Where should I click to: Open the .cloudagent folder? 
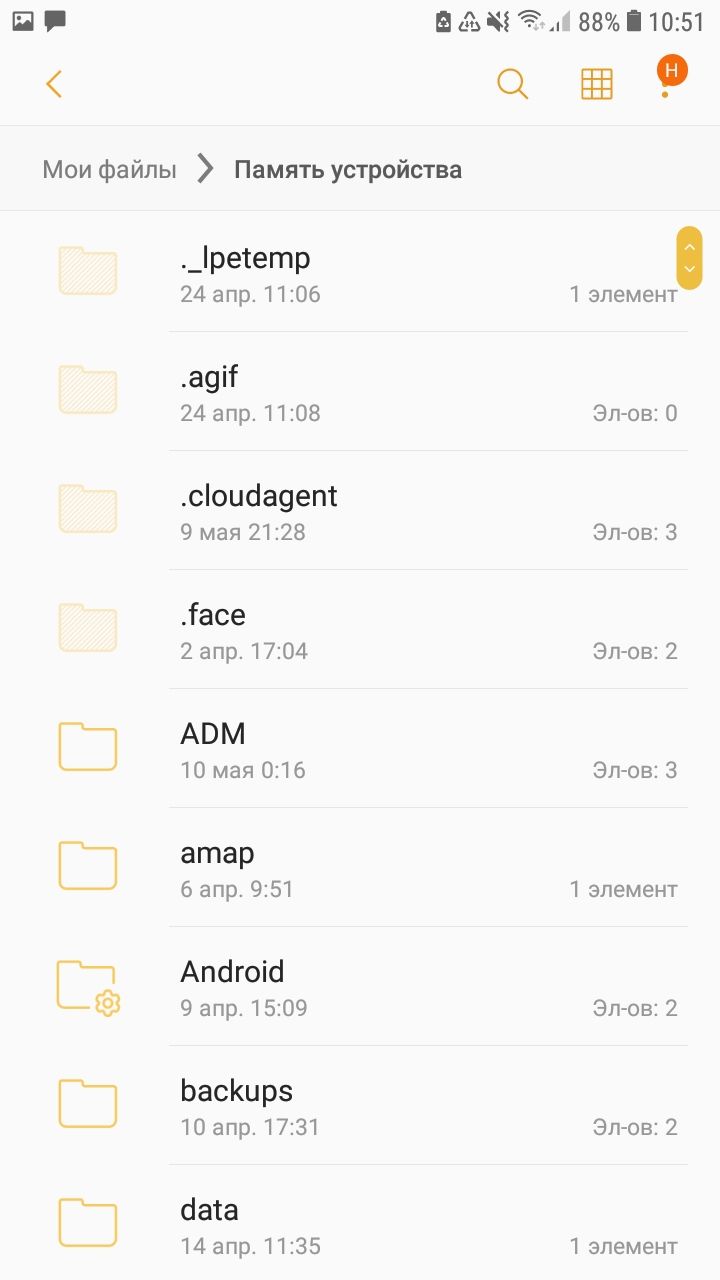[x=360, y=510]
